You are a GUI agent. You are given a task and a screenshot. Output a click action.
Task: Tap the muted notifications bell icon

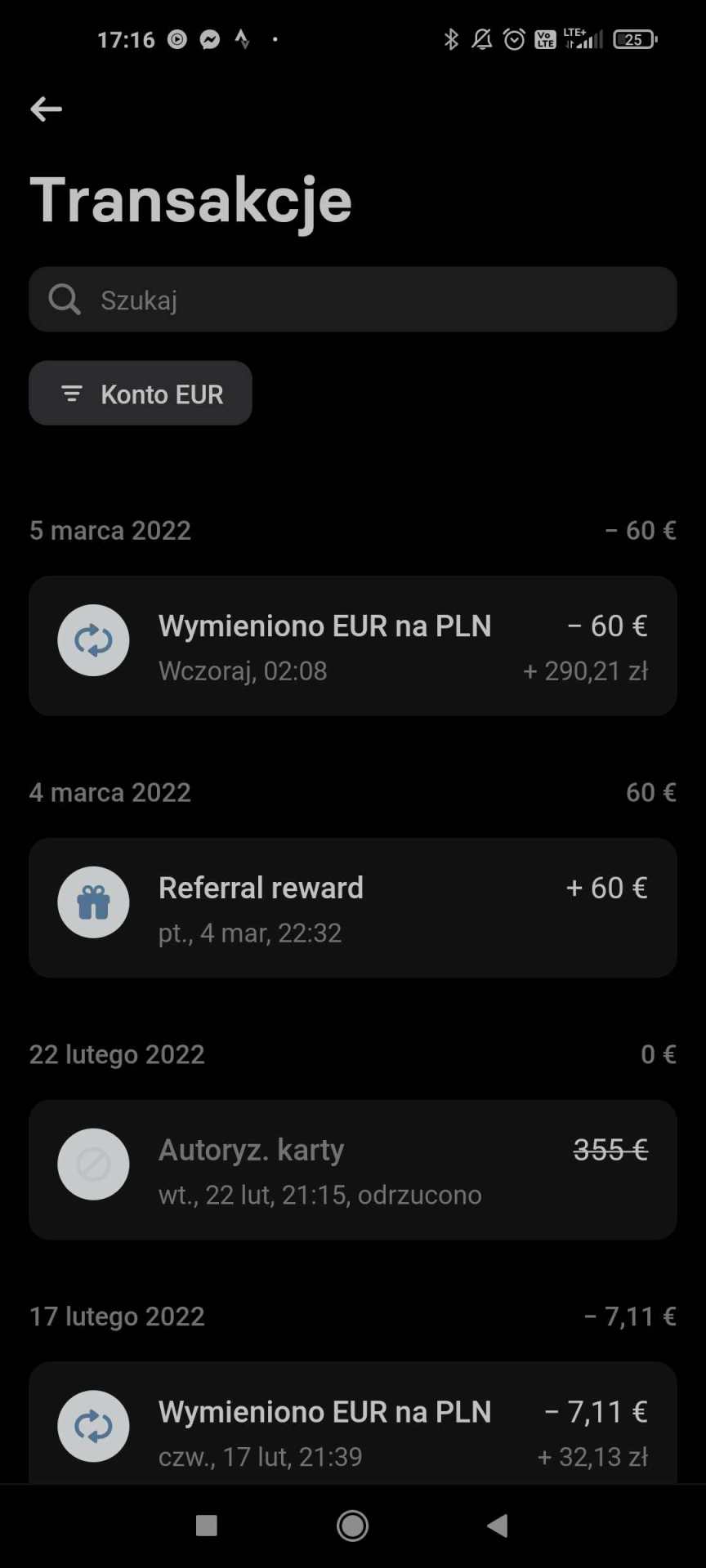point(481,38)
